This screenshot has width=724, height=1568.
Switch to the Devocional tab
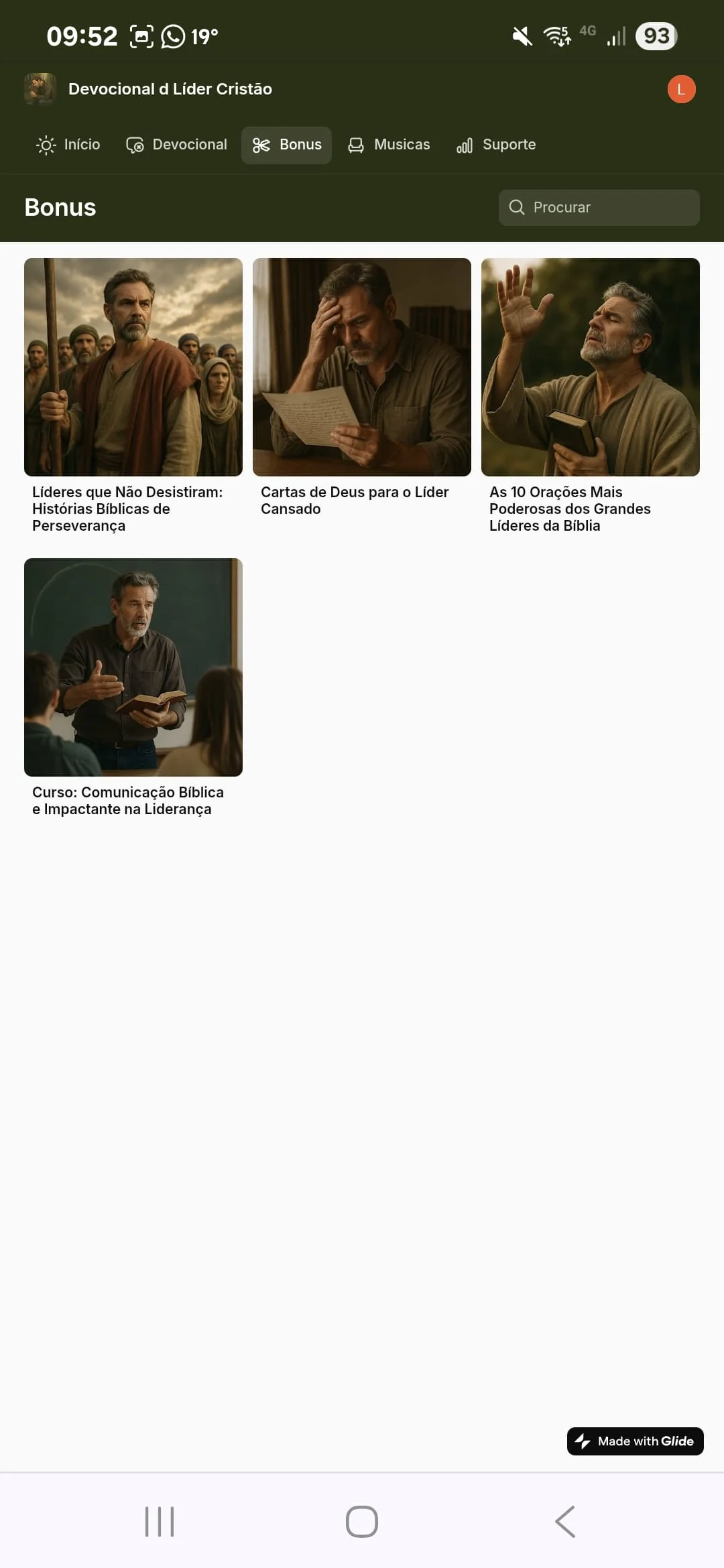177,145
